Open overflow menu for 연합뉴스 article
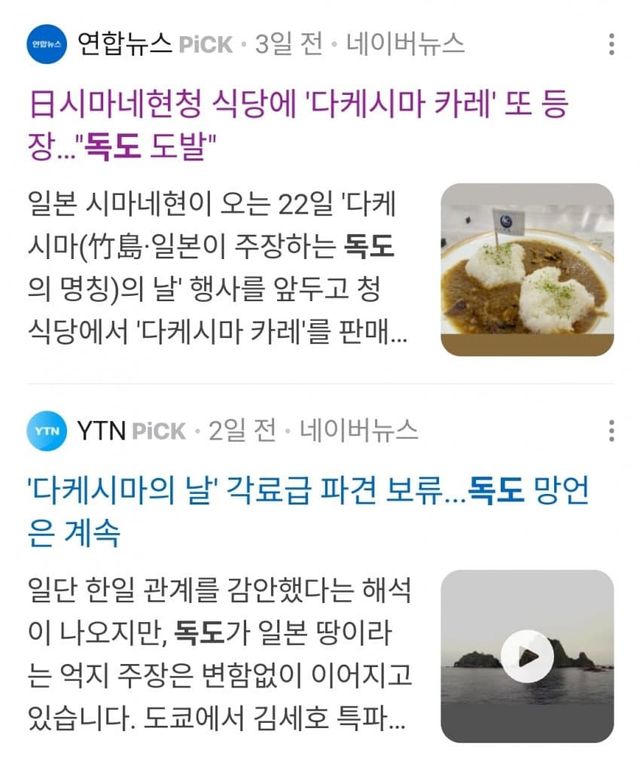 coord(611,44)
